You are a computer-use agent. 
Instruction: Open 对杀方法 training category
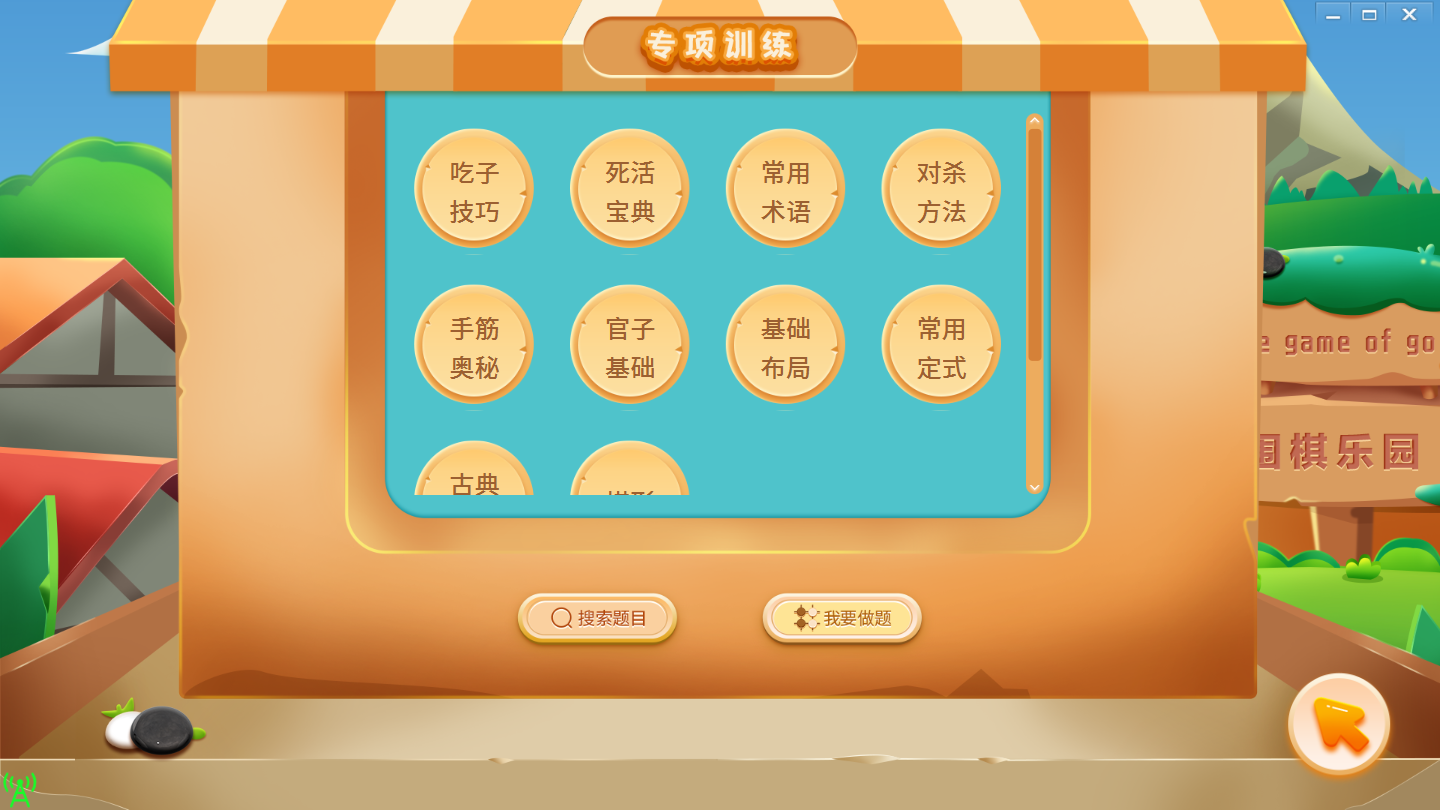[x=941, y=190]
